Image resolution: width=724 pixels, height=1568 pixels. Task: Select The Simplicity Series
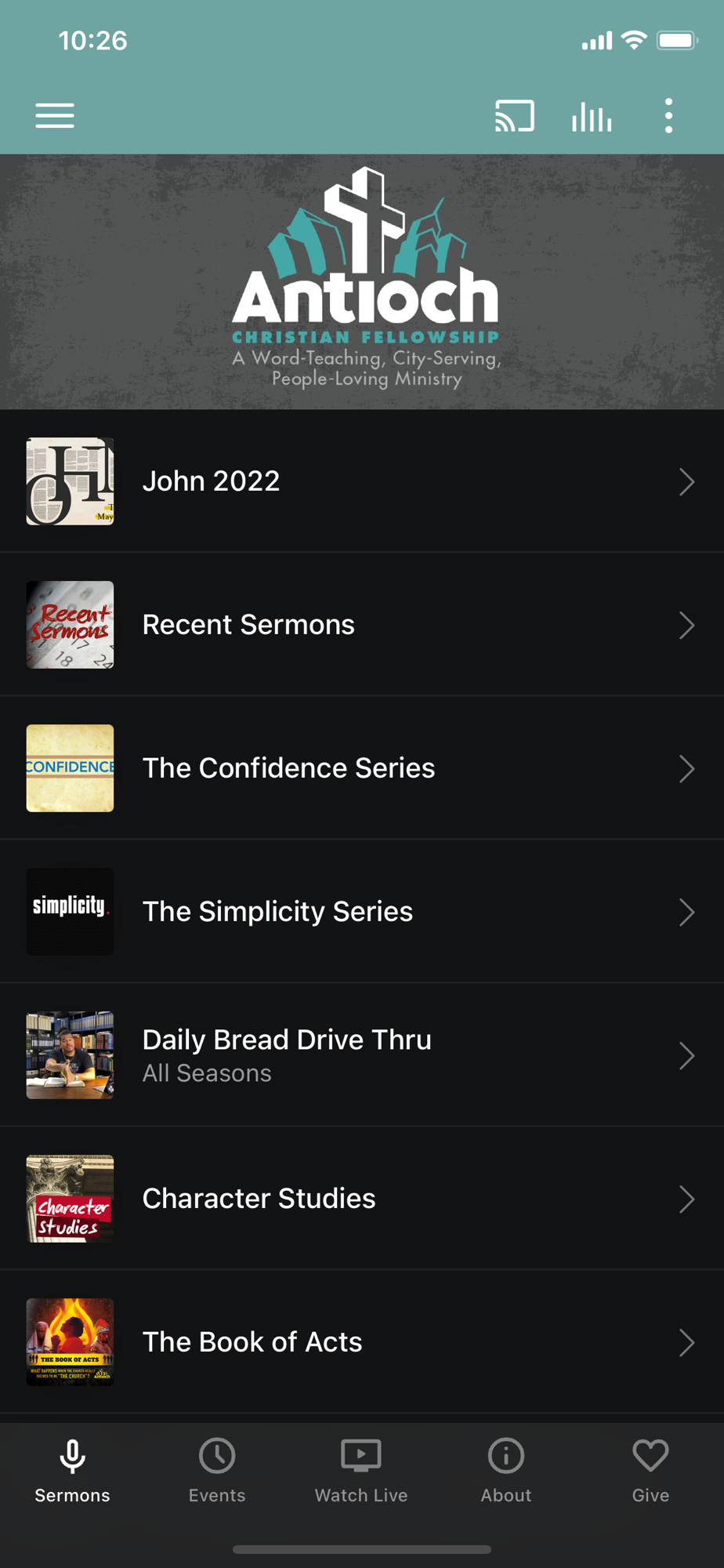(362, 912)
